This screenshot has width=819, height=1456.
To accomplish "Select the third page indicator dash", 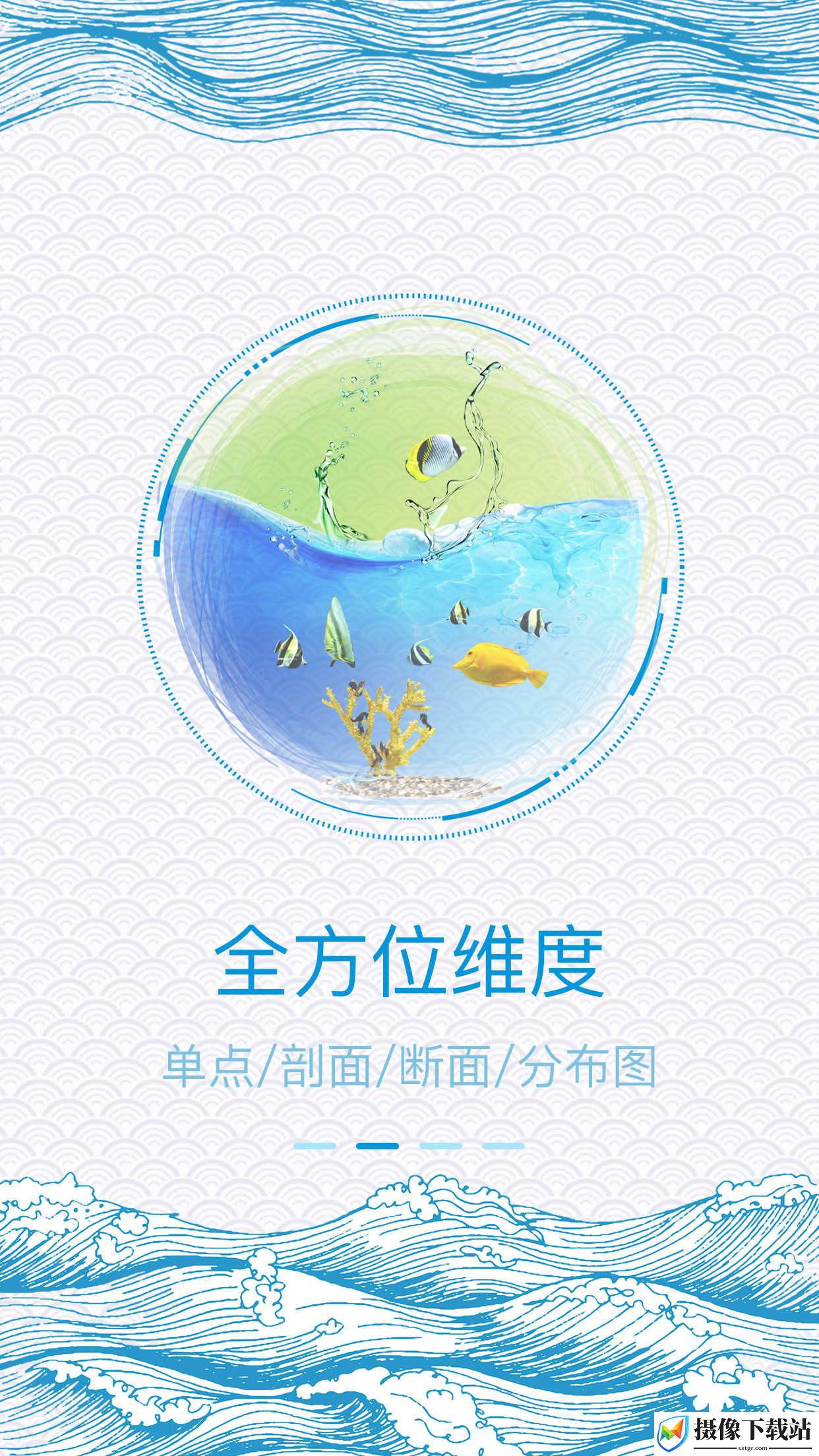I will (x=440, y=1146).
